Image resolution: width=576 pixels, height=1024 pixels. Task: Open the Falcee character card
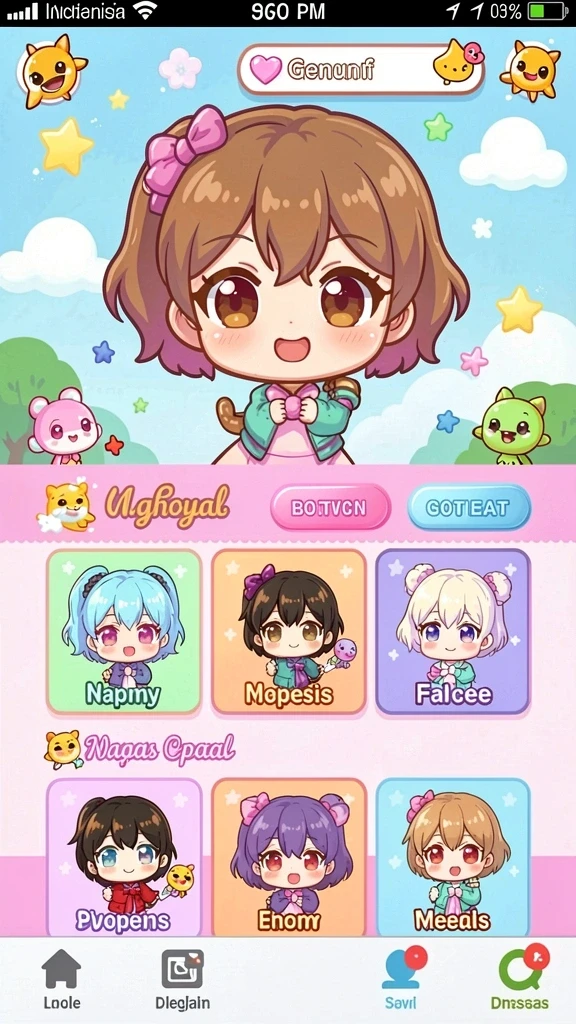pyautogui.click(x=453, y=632)
